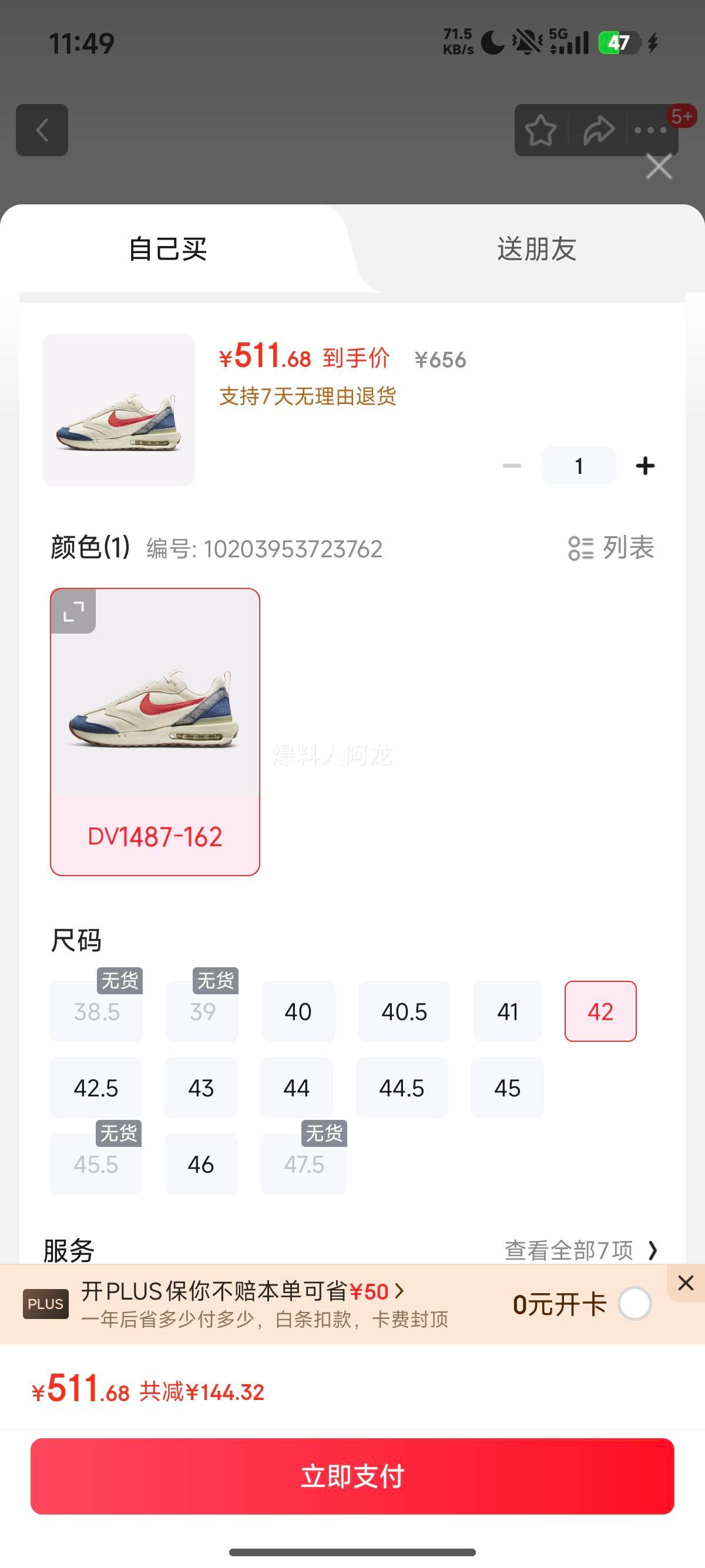Decrease quantity with the minus button
The height and width of the screenshot is (1568, 705).
[x=512, y=465]
